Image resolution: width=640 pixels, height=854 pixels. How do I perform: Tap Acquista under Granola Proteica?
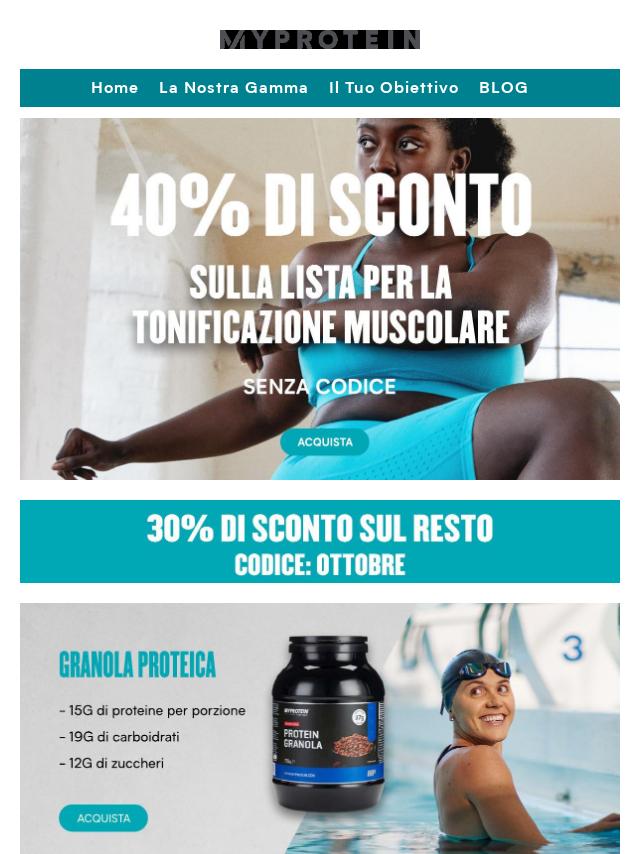click(103, 817)
